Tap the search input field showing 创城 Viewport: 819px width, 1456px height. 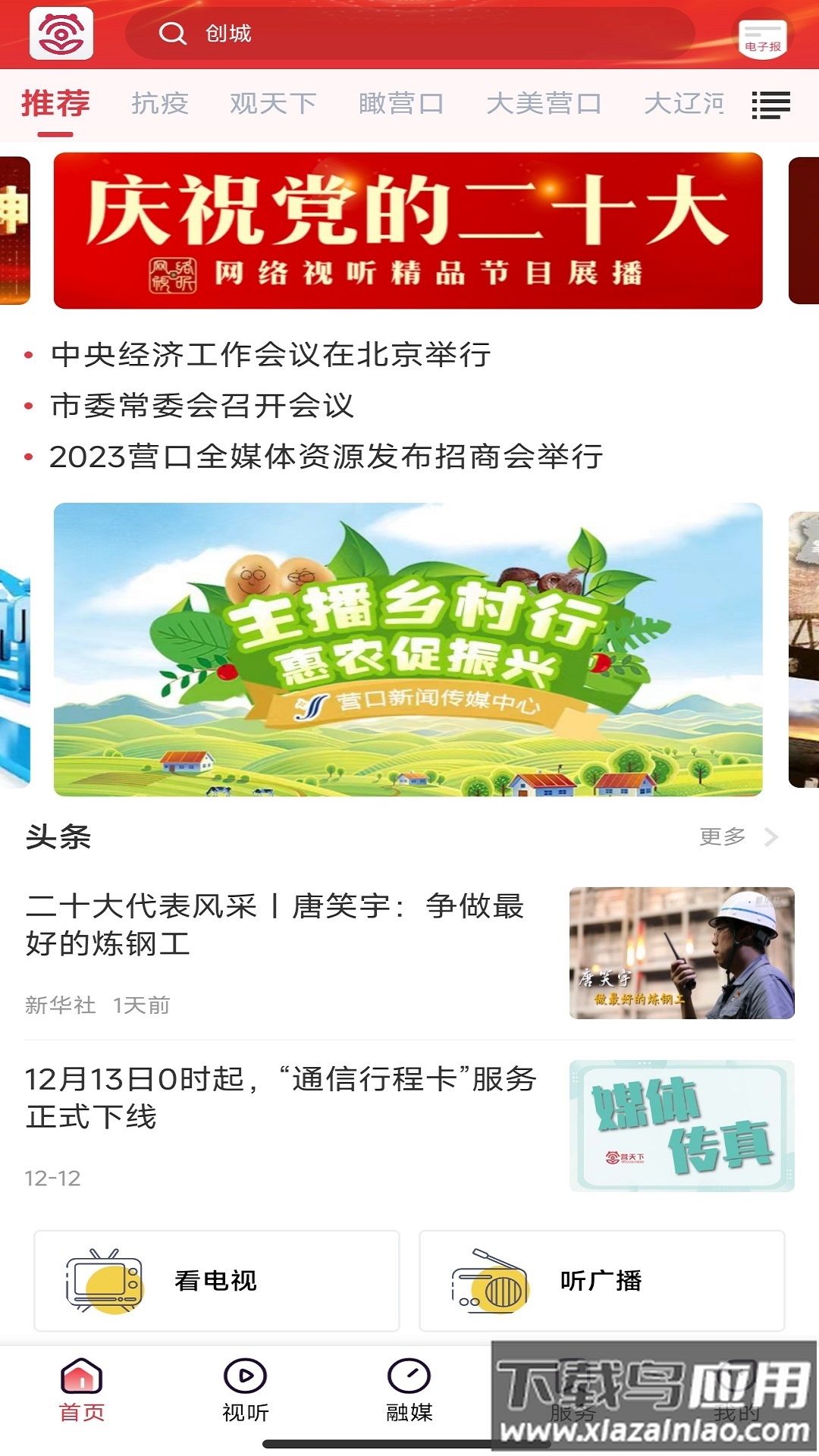tap(379, 34)
